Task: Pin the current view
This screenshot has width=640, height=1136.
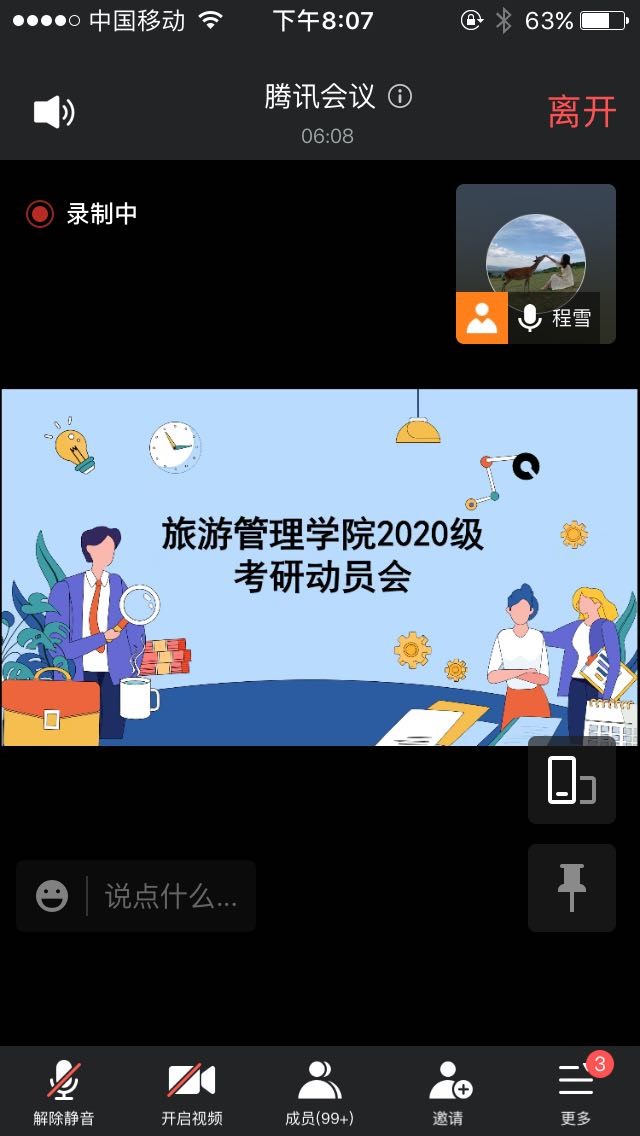Action: 571,887
